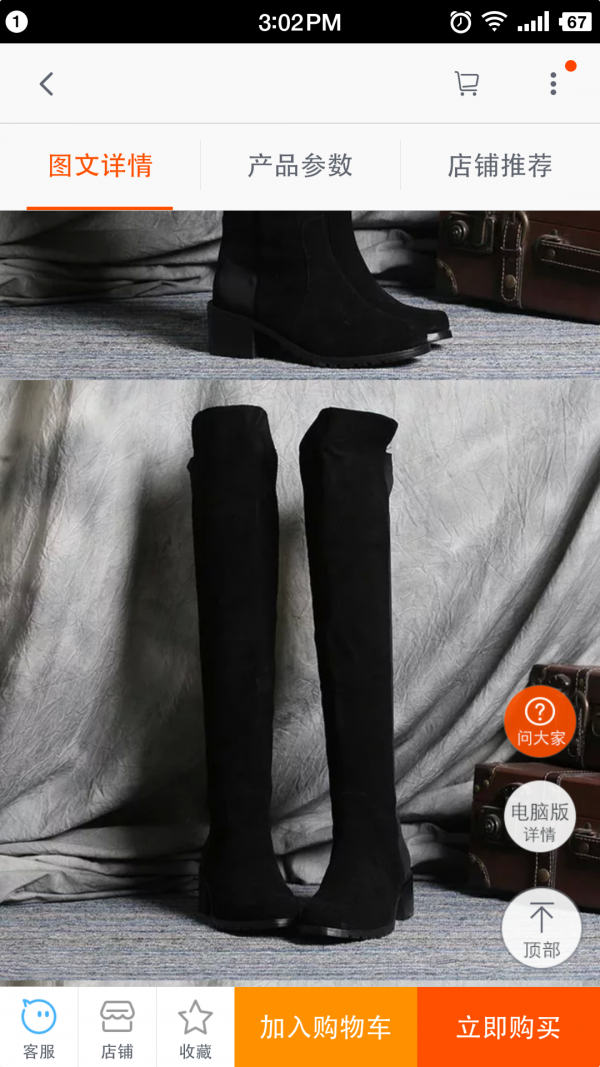Open the shopping cart icon

467,84
